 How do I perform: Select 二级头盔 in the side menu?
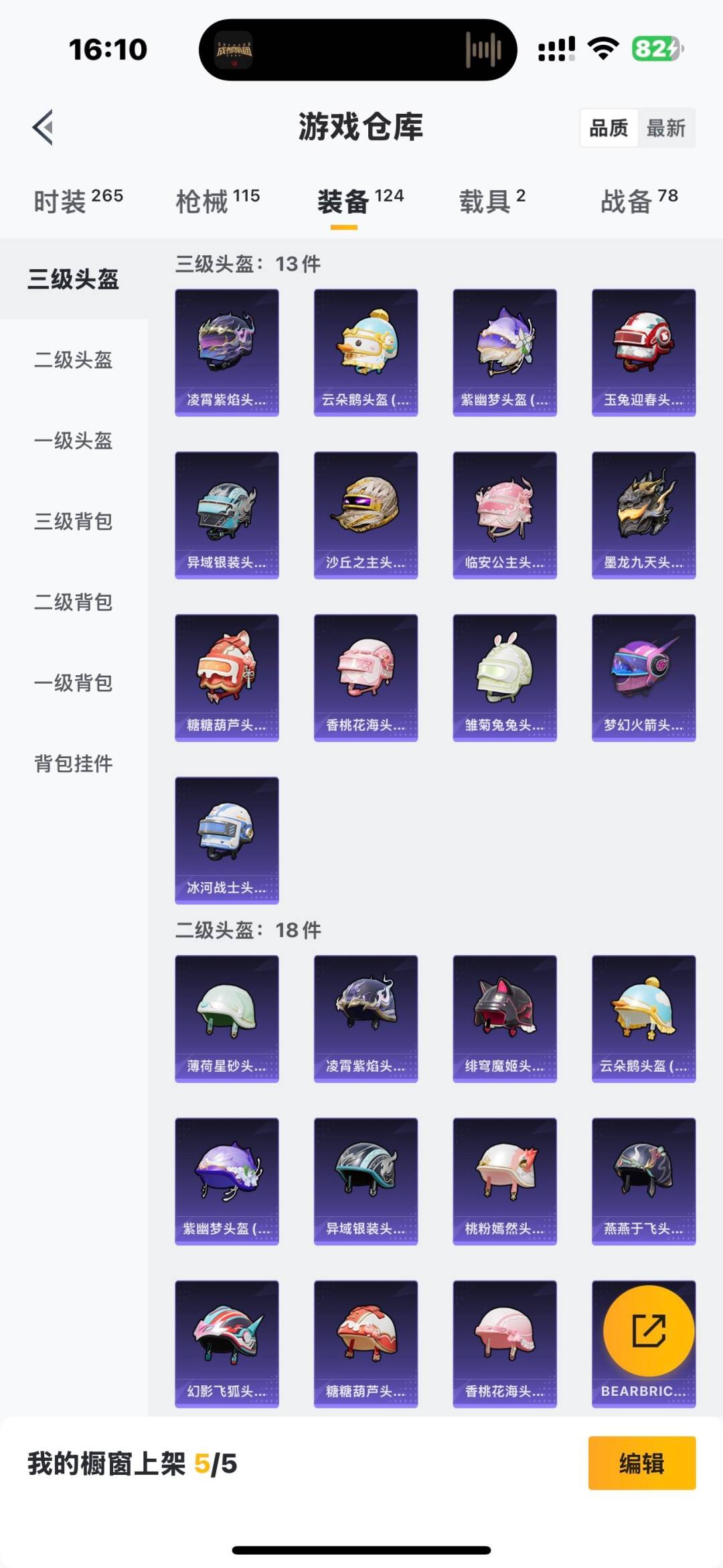(74, 360)
